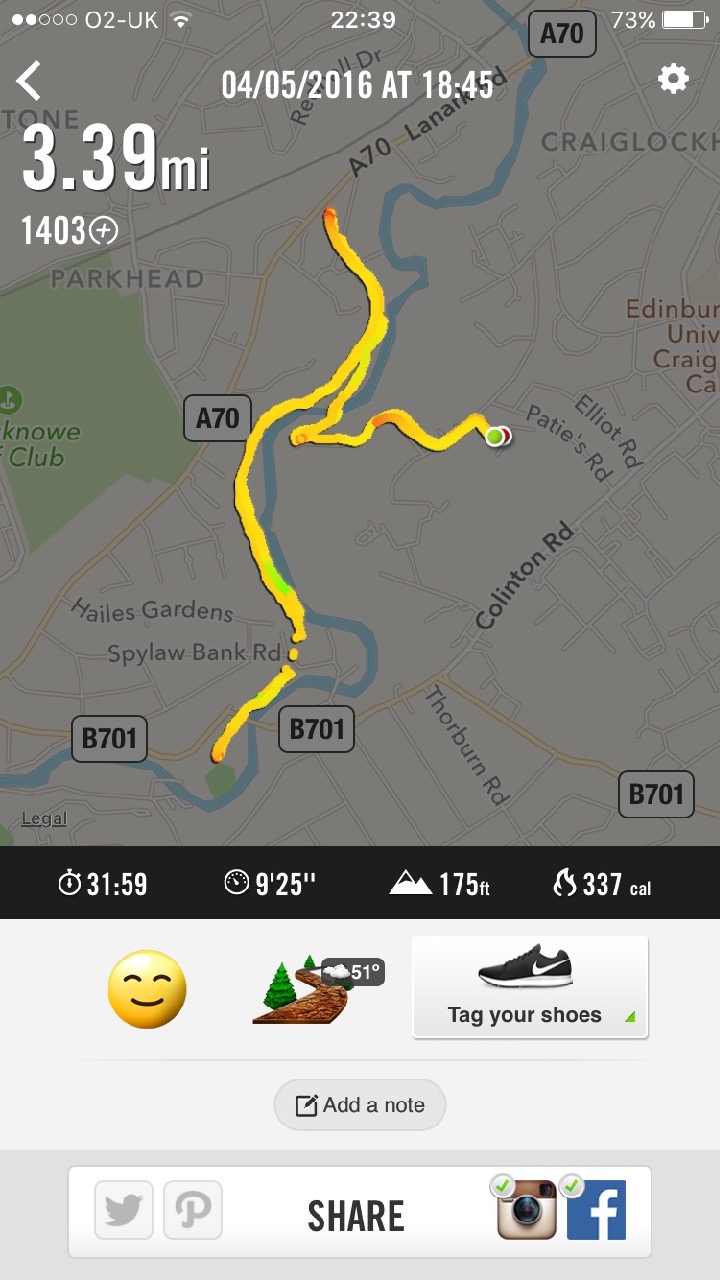
Task: Open the Legal link on map
Action: [x=44, y=819]
